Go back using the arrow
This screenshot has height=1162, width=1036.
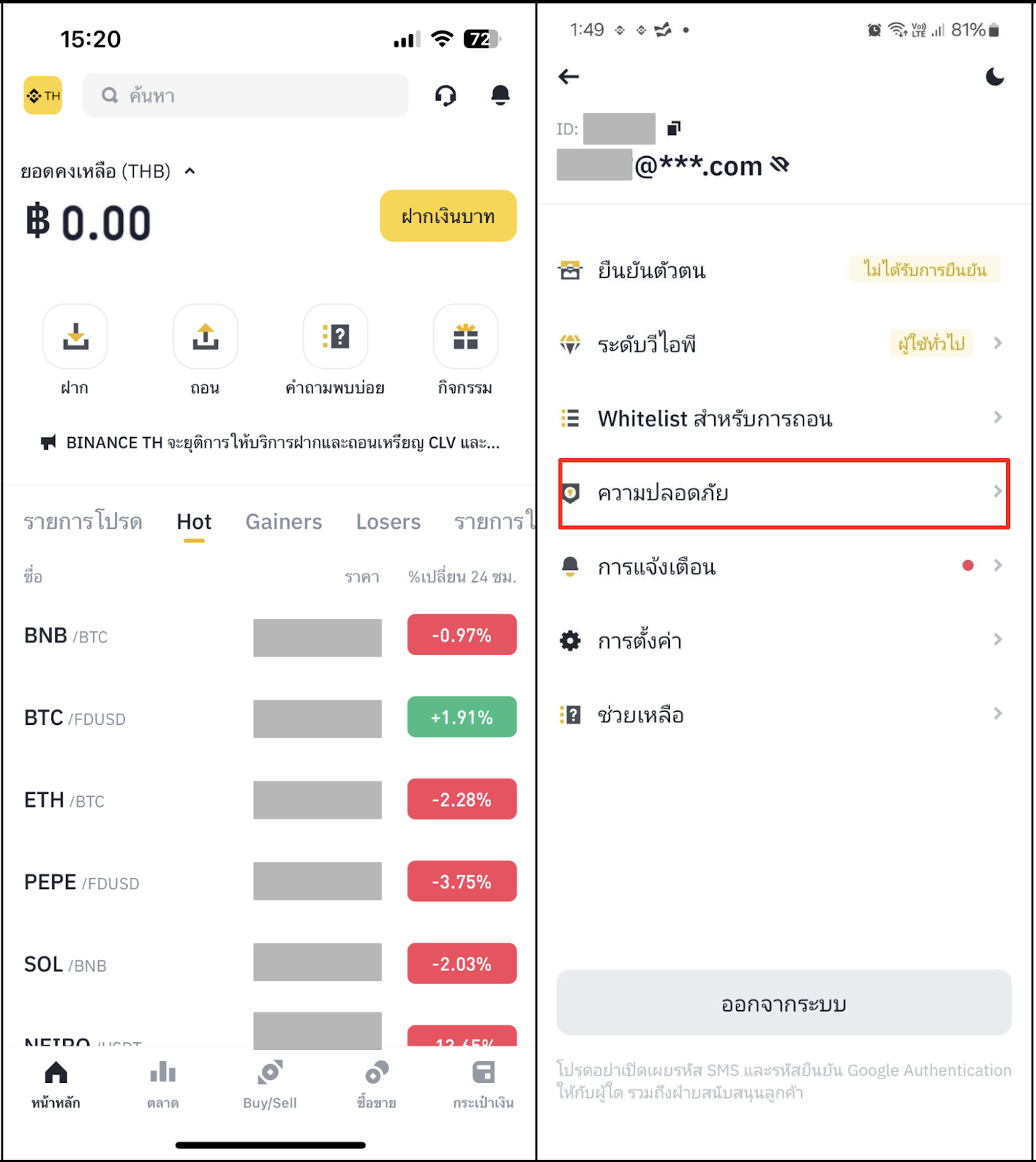(x=569, y=76)
